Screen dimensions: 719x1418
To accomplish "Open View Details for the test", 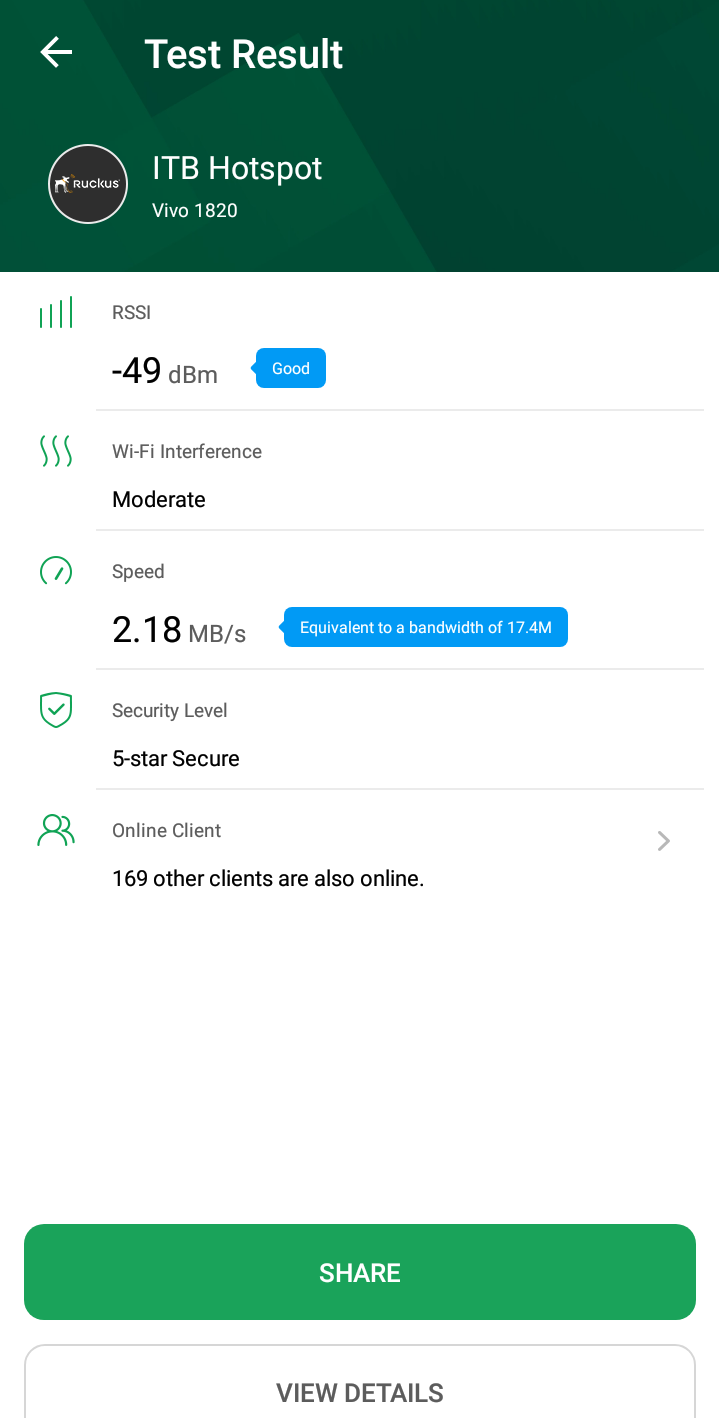I will (359, 1390).
